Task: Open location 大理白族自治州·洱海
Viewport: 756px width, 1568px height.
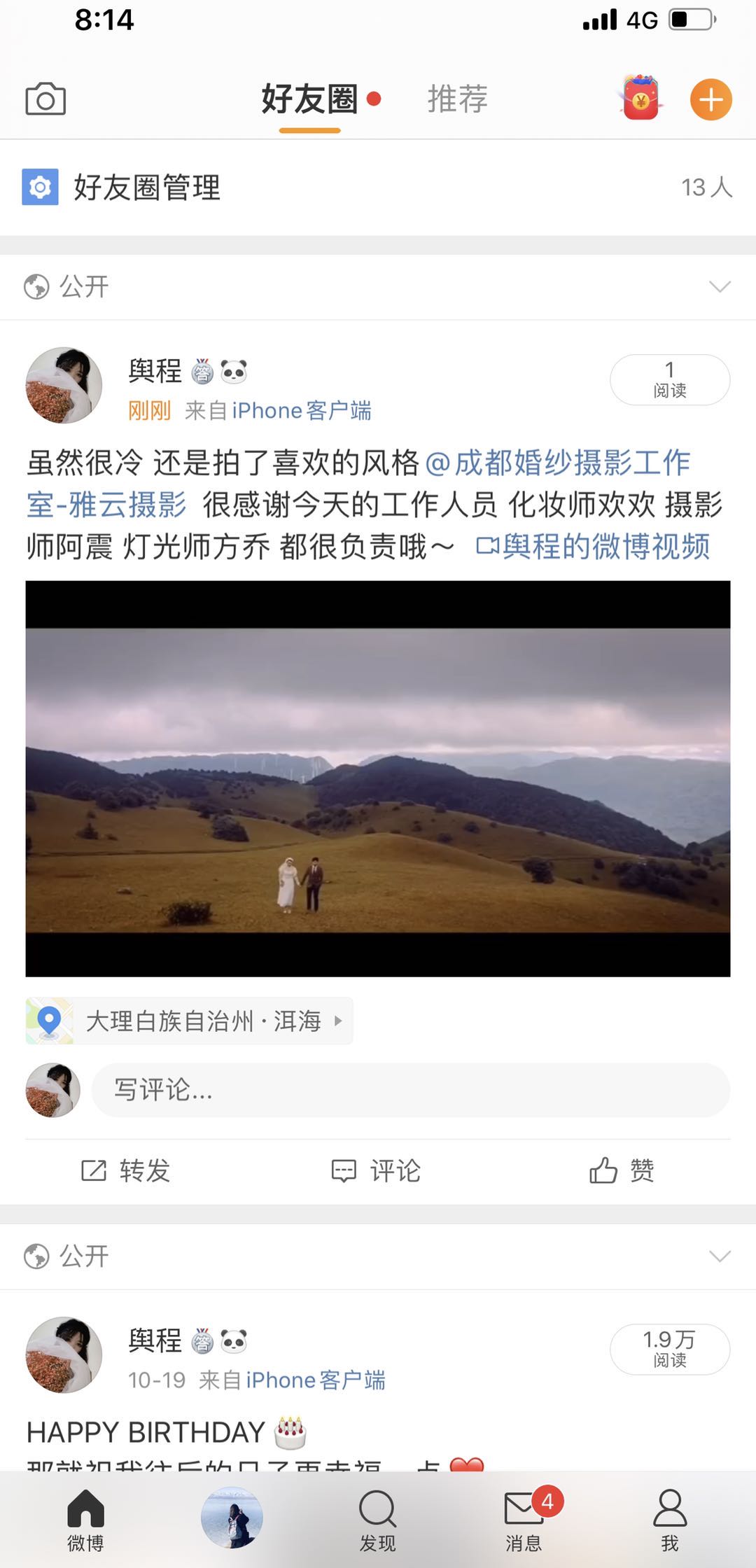Action: click(x=203, y=1021)
